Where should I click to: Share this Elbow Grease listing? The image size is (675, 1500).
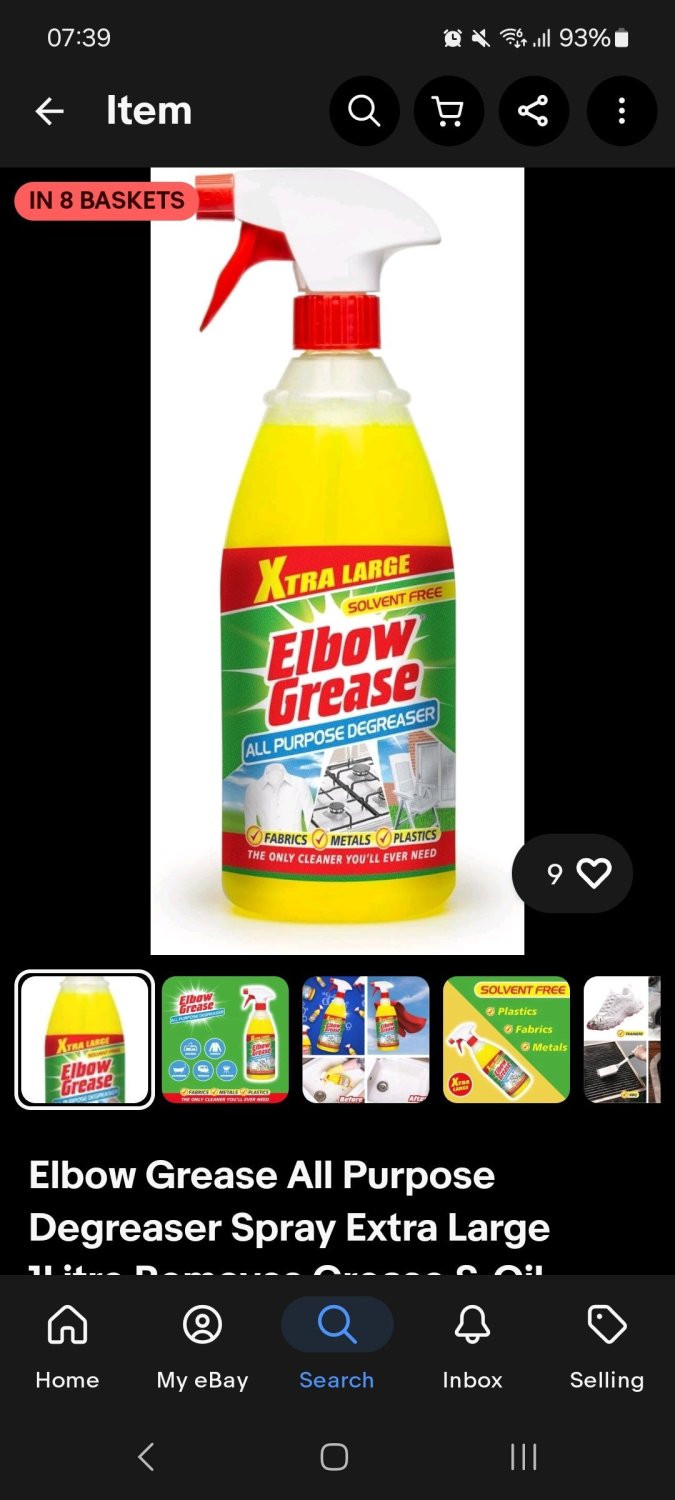(x=534, y=111)
